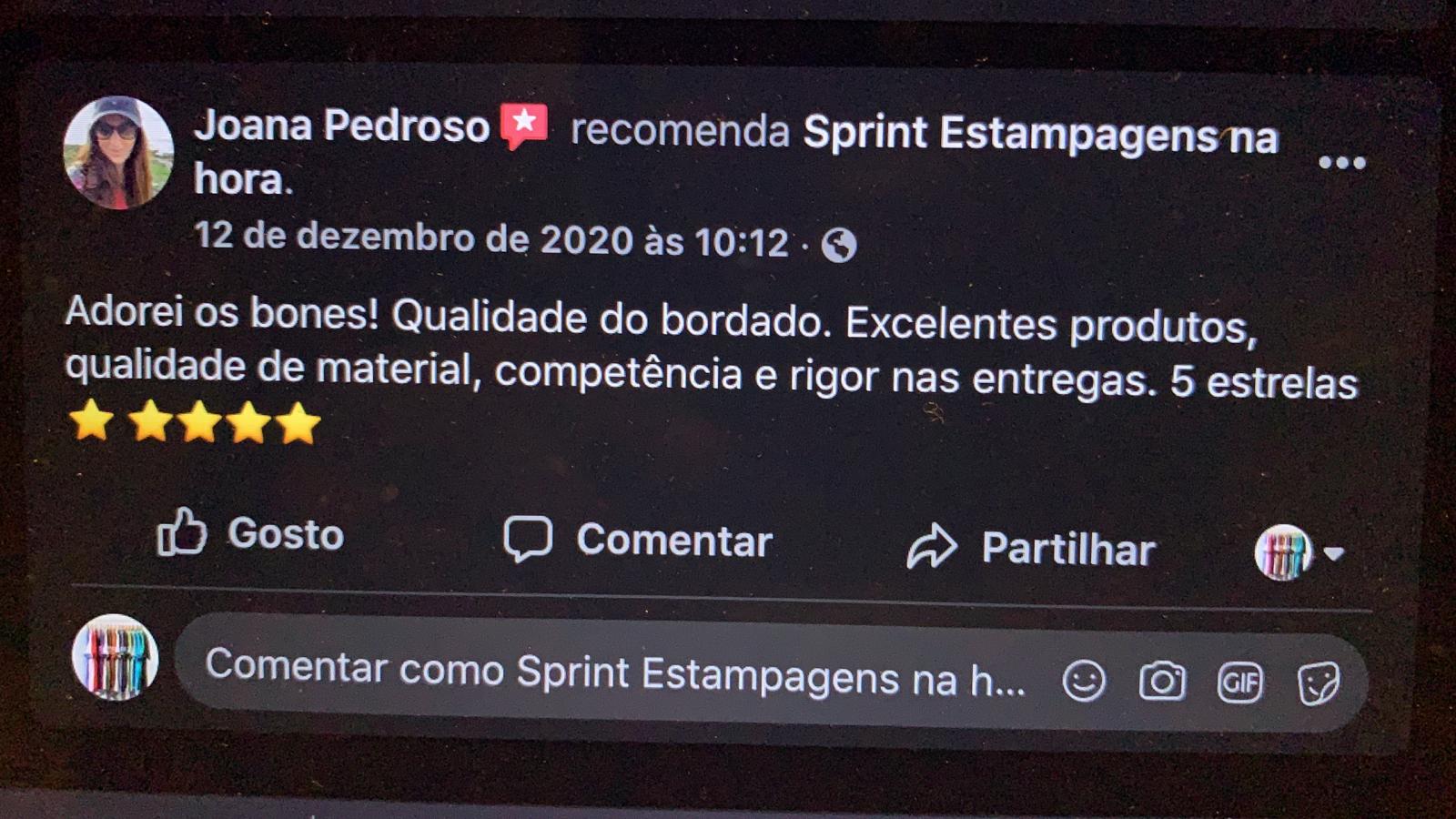Open Joana Pedroso's profile
1456x819 pixels.
[342, 126]
